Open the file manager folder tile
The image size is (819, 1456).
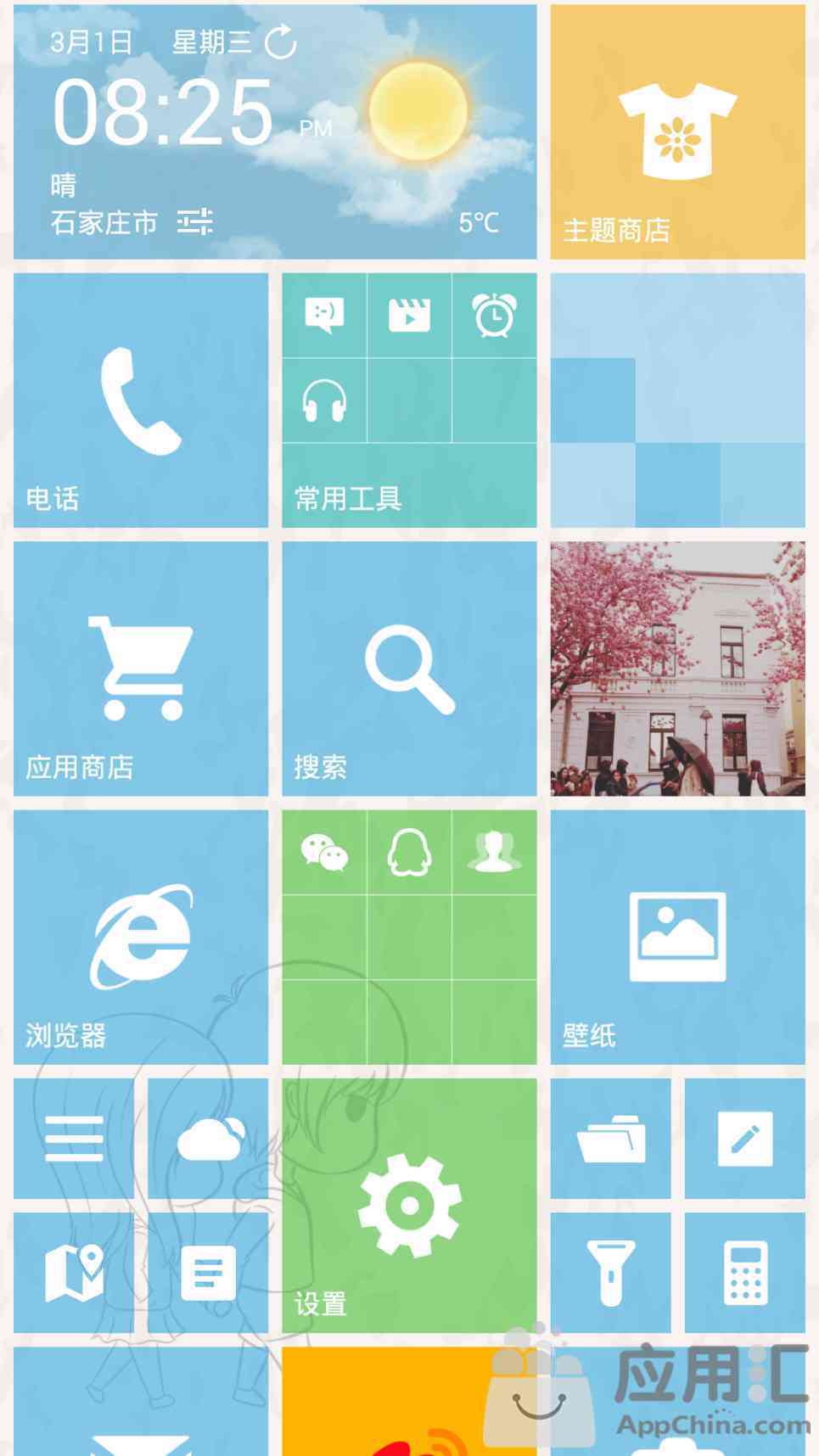tap(611, 1139)
